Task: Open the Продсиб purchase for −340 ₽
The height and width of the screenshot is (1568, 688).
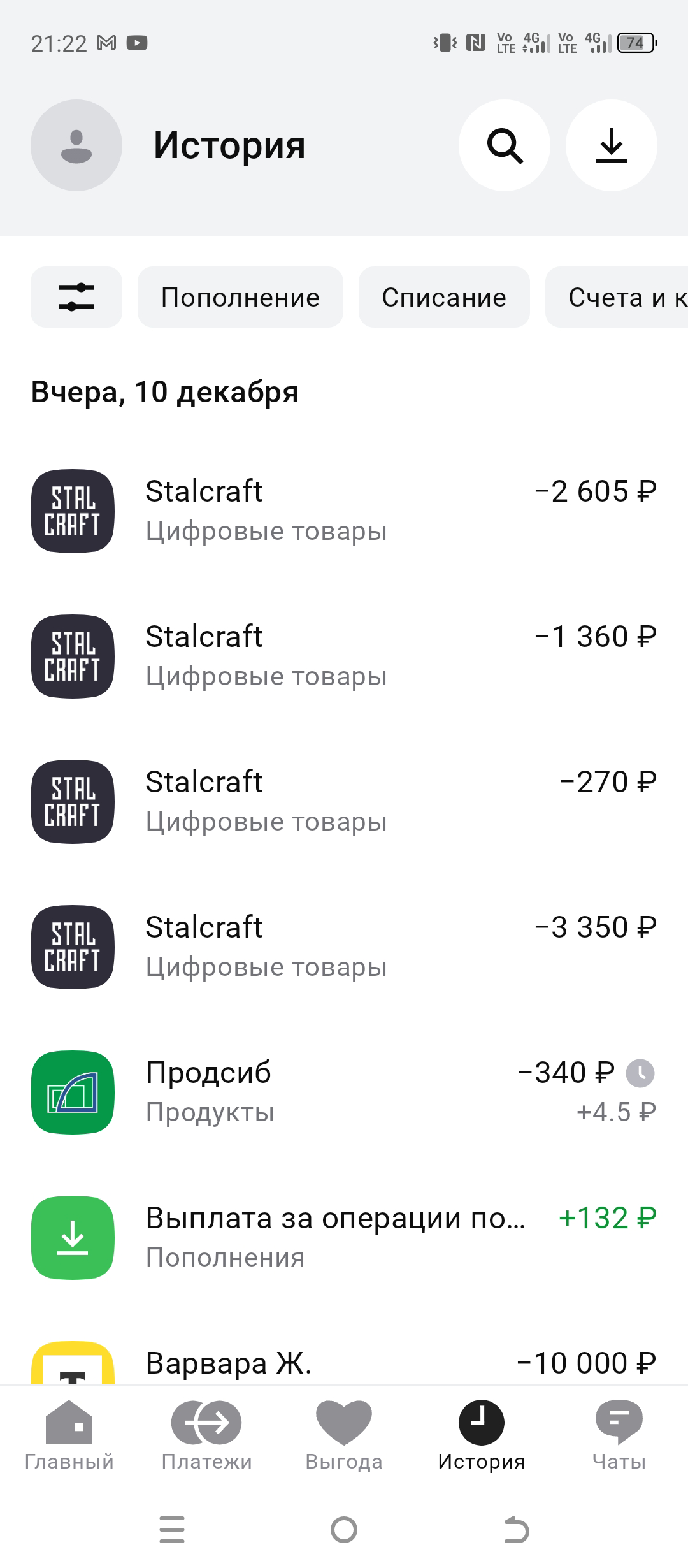Action: click(x=344, y=1093)
